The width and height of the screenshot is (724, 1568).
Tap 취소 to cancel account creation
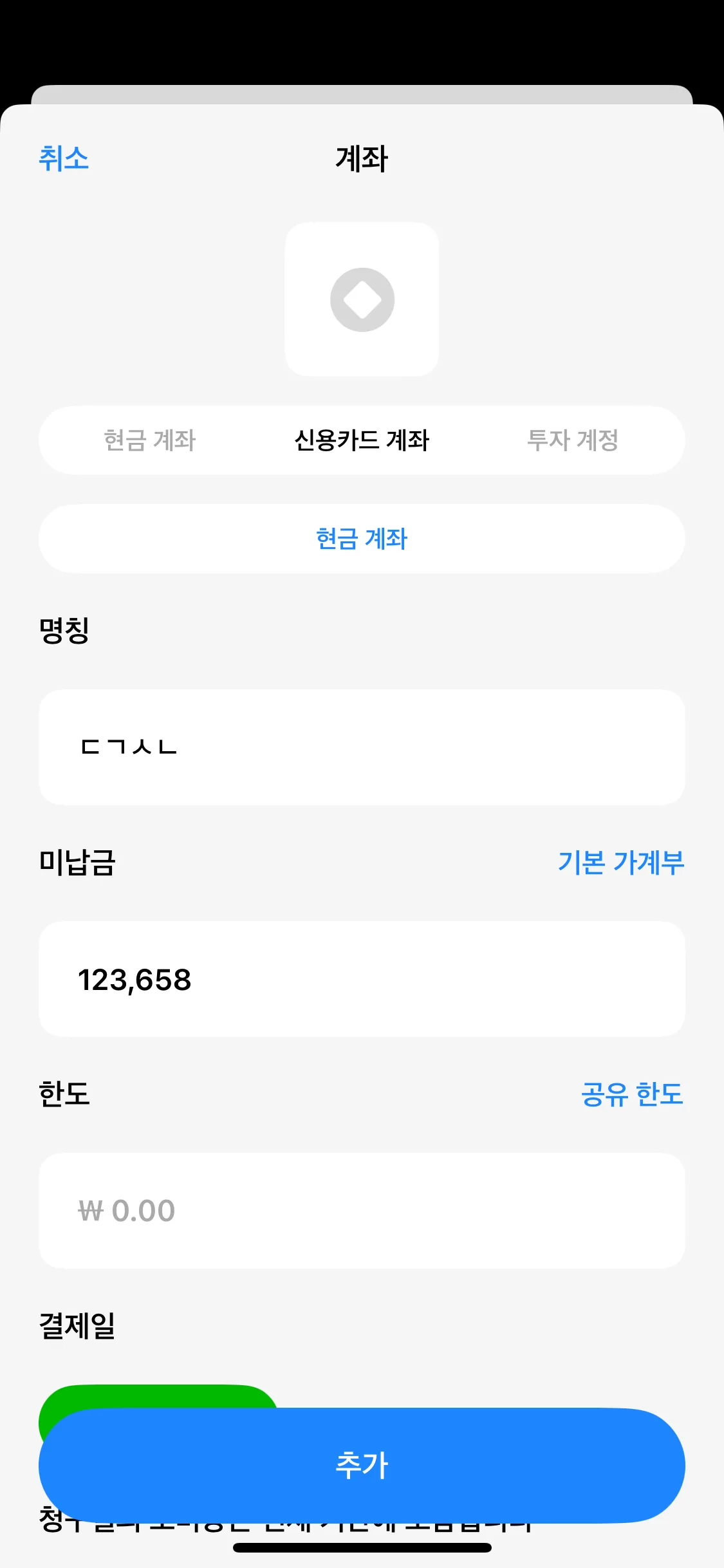coord(64,158)
